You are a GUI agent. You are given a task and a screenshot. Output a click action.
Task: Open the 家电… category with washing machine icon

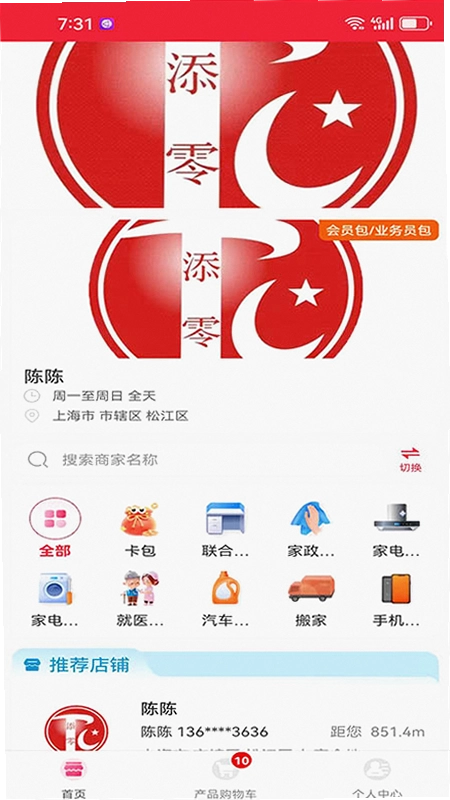pyautogui.click(x=55, y=599)
